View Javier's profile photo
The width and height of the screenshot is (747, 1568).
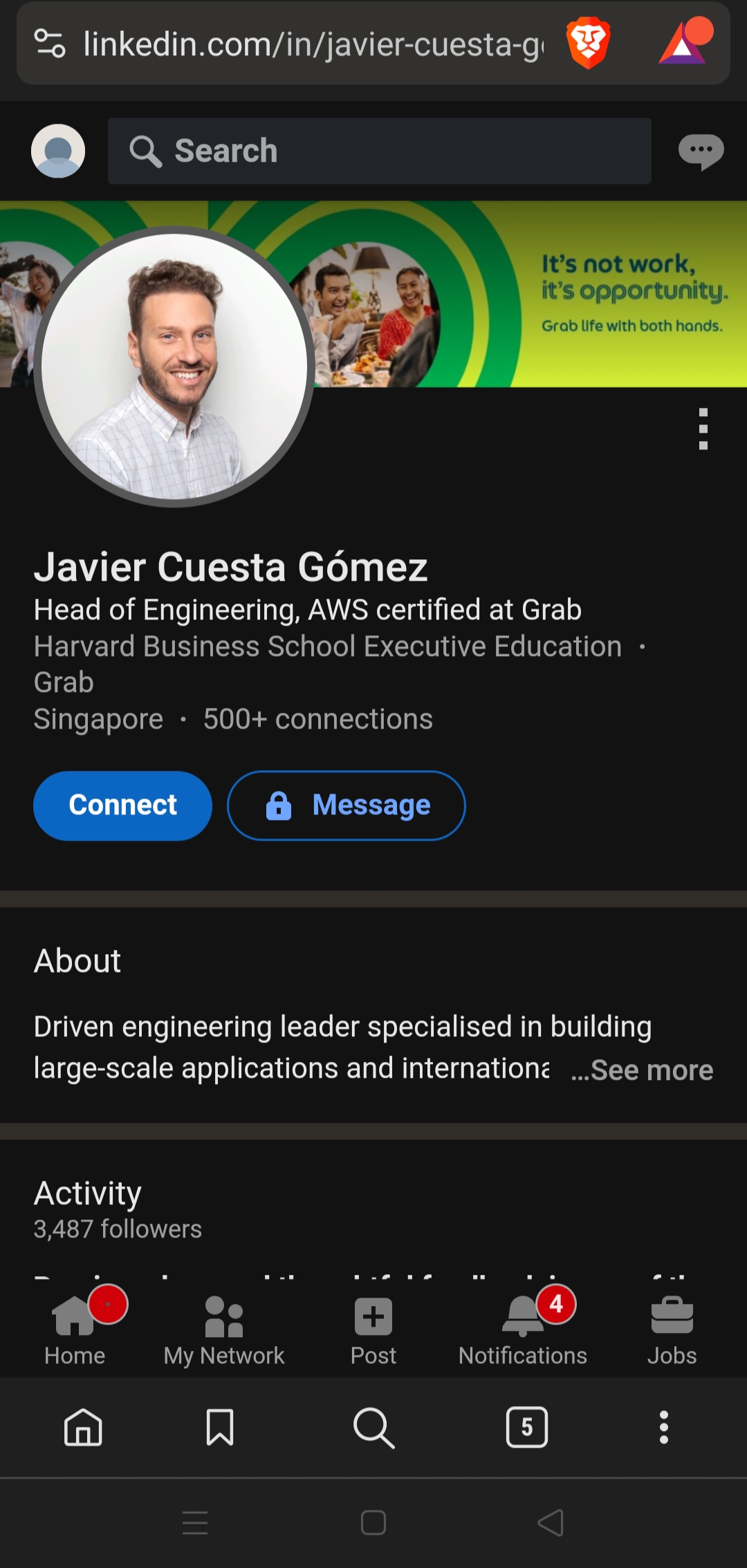pos(174,366)
